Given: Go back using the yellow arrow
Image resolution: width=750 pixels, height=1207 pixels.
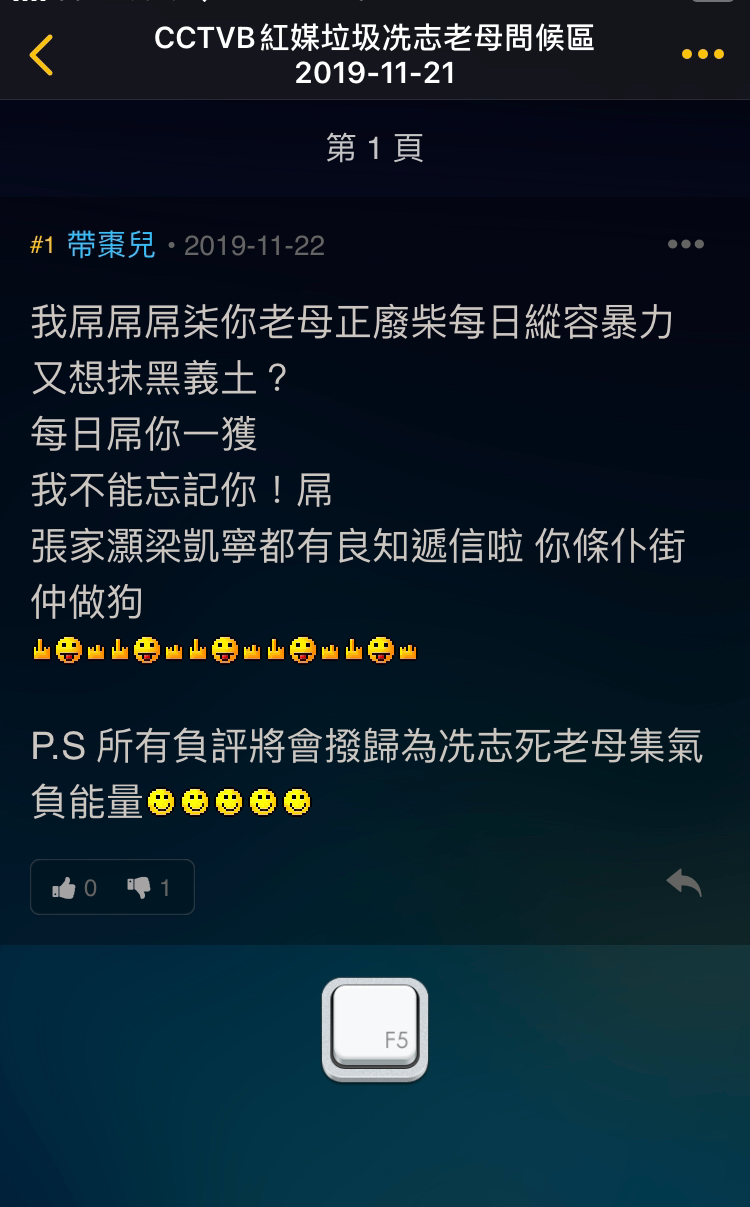Looking at the screenshot, I should [x=41, y=55].
